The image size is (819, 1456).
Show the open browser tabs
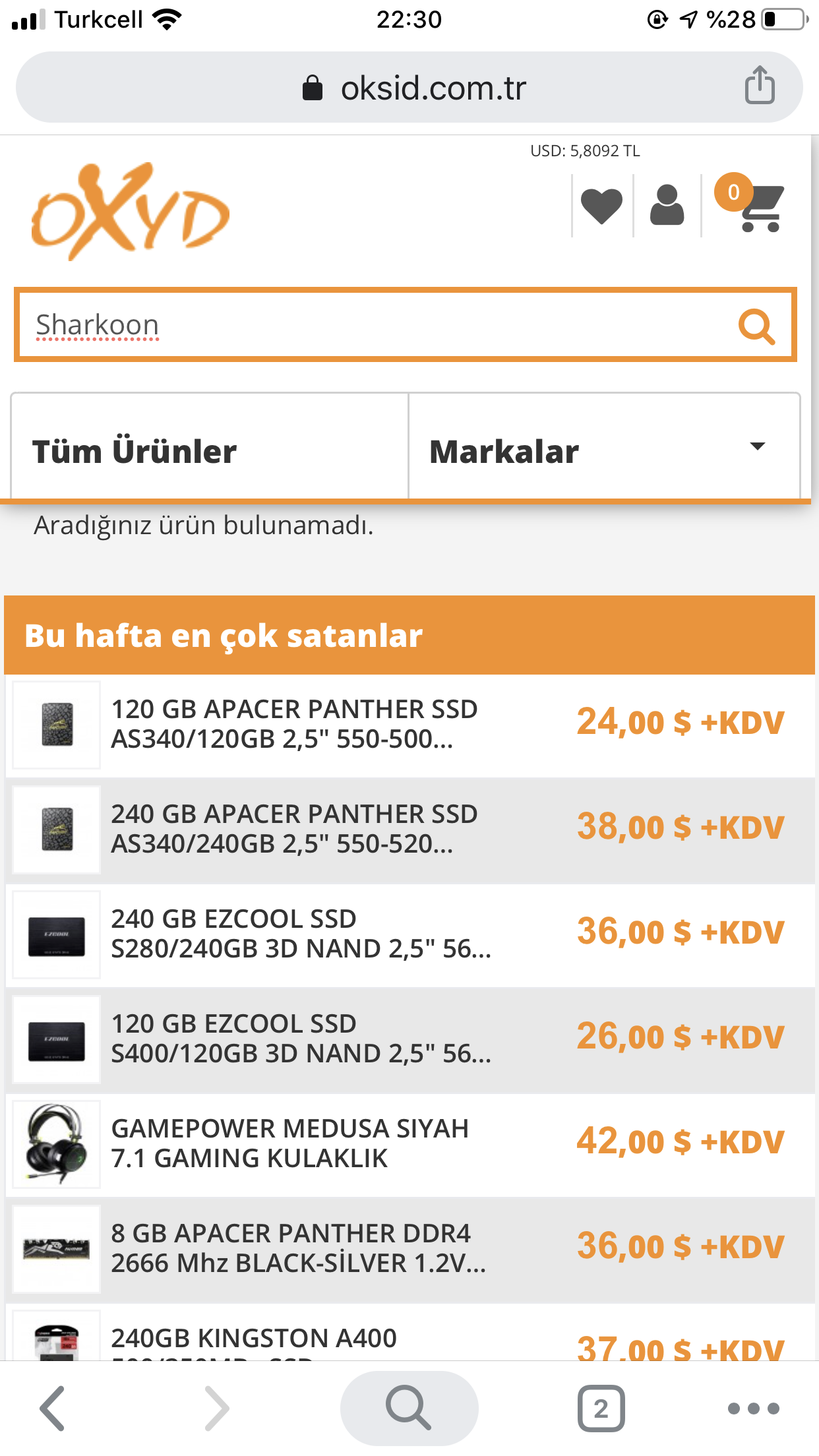point(601,1409)
